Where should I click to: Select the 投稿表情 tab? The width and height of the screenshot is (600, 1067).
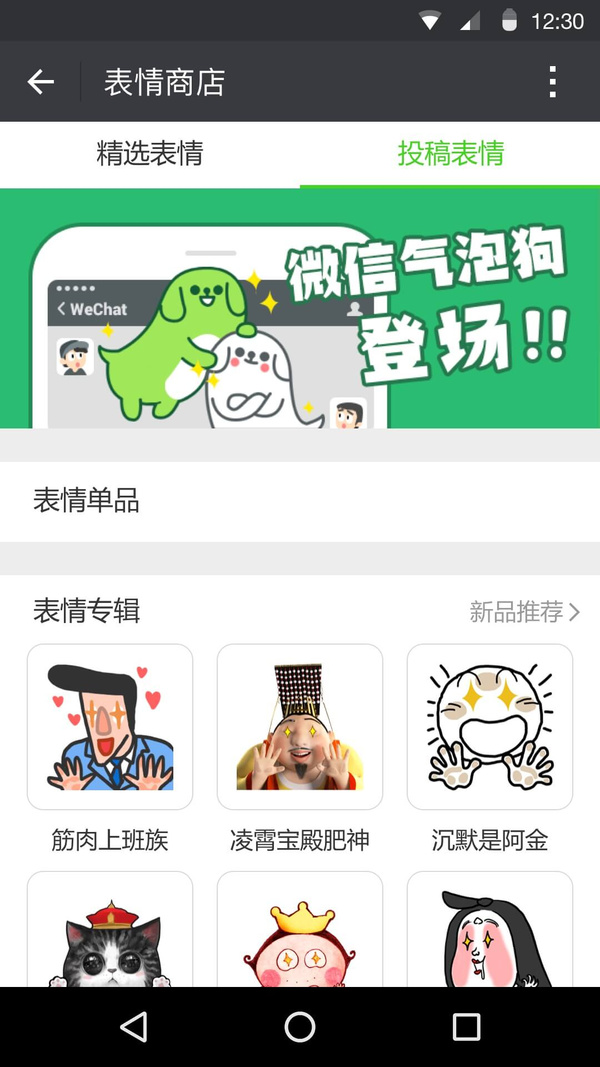[450, 154]
